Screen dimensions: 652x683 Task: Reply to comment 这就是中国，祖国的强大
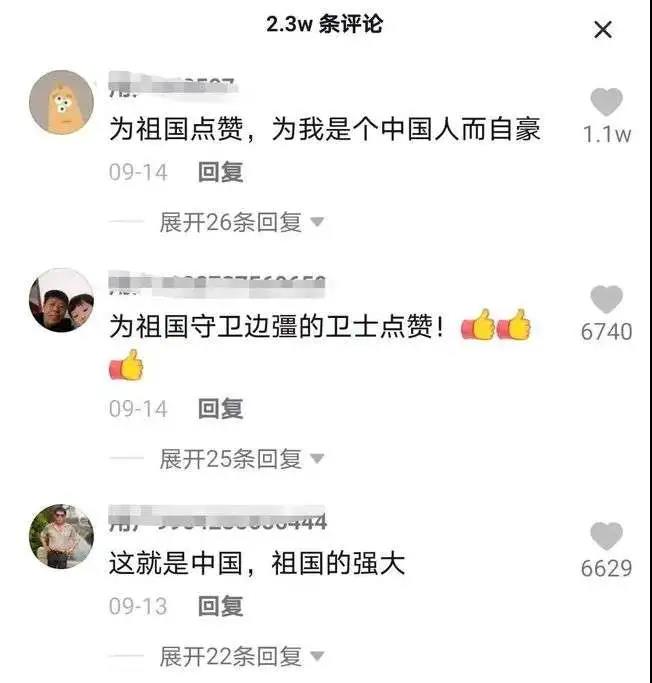220,605
